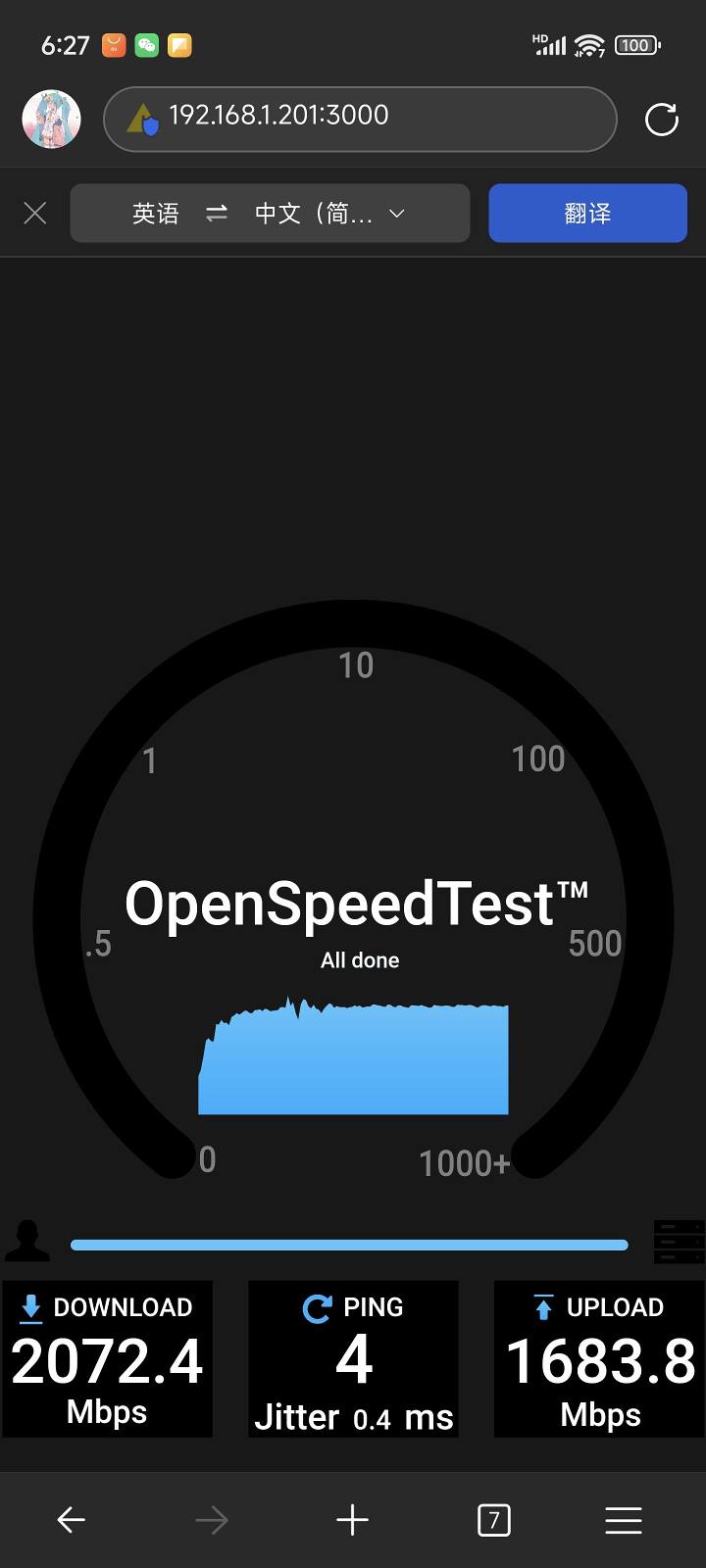Viewport: 706px width, 1568px height.
Task: Tap the blue 翻译 translate button
Action: pyautogui.click(x=587, y=213)
